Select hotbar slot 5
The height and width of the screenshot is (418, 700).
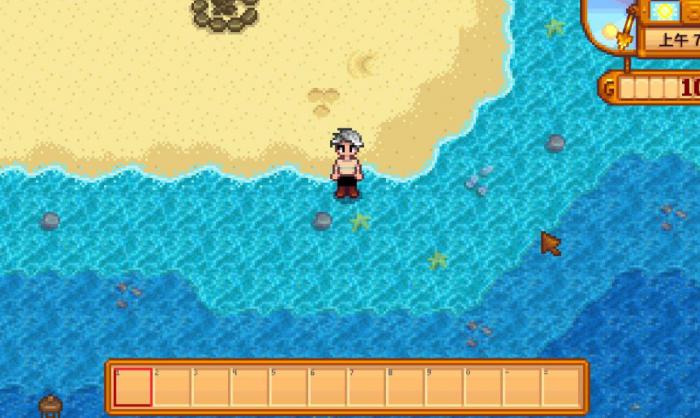(289, 387)
